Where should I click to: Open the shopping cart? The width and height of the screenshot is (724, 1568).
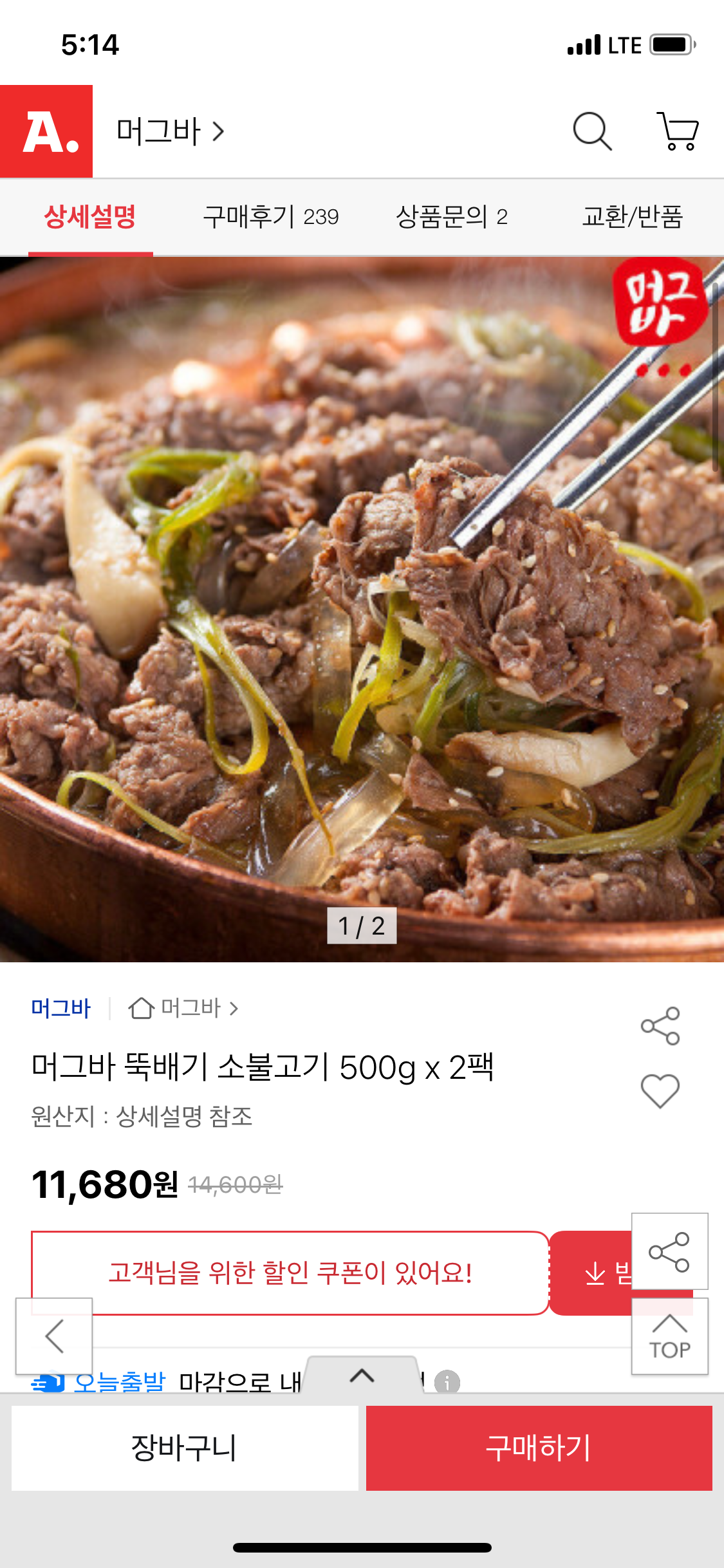coord(678,131)
